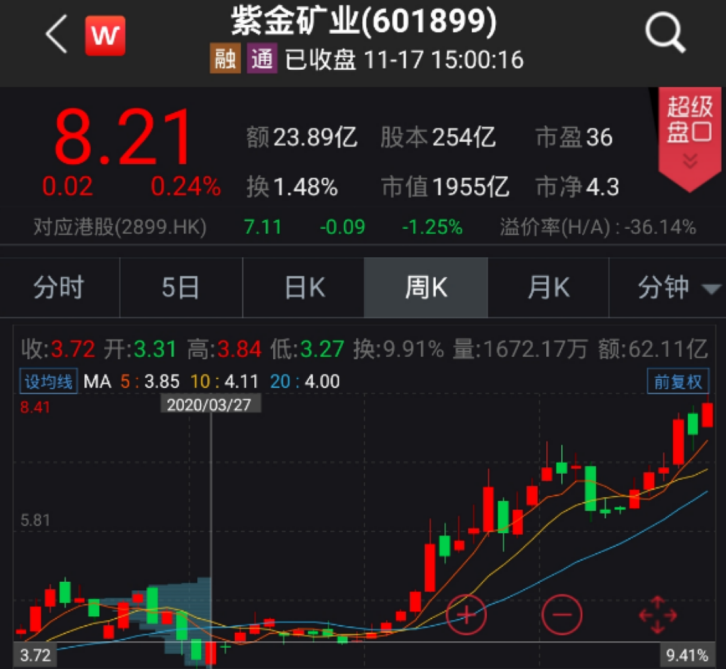Open 设均线 moving average settings
Viewport: 726px width, 669px height.
(48, 381)
